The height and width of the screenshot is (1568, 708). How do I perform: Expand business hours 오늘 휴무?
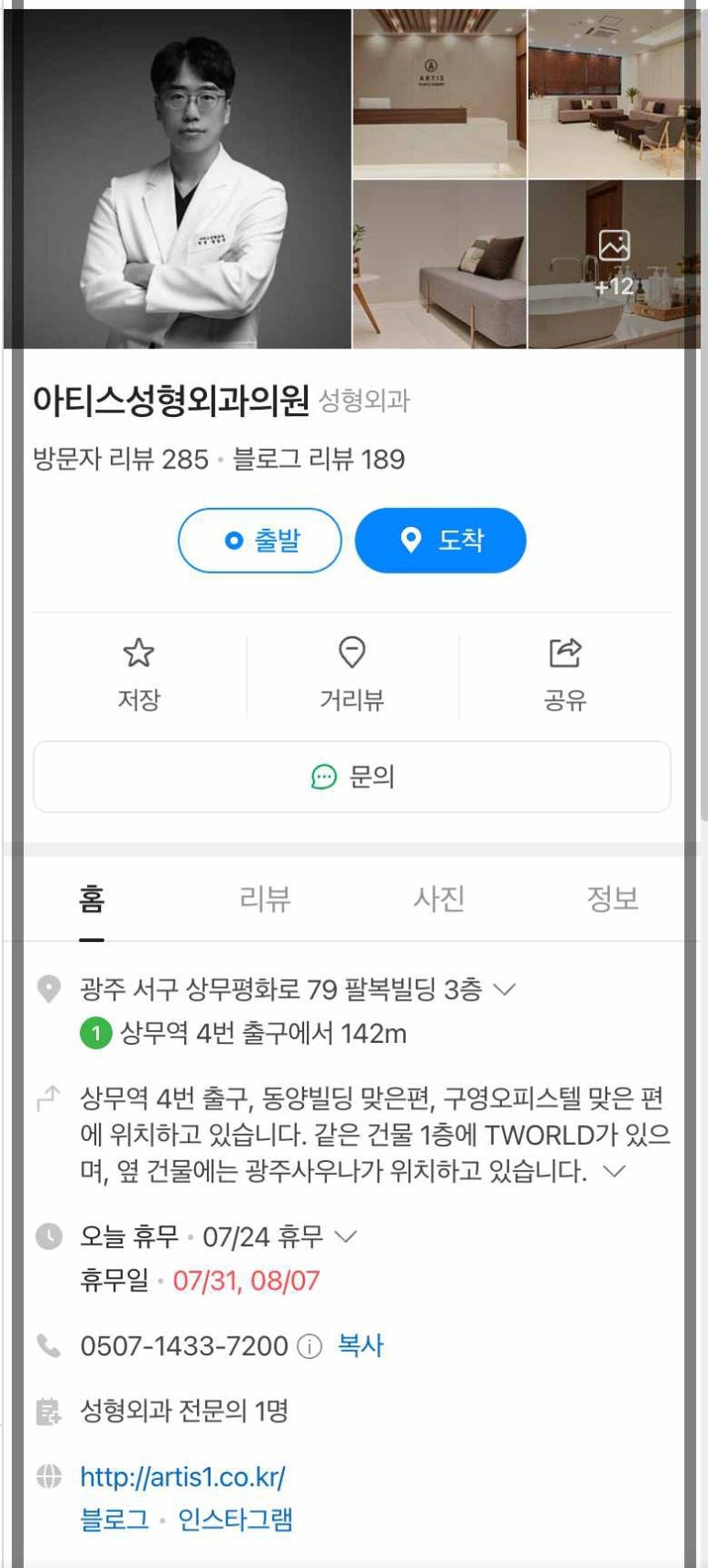(x=345, y=1237)
